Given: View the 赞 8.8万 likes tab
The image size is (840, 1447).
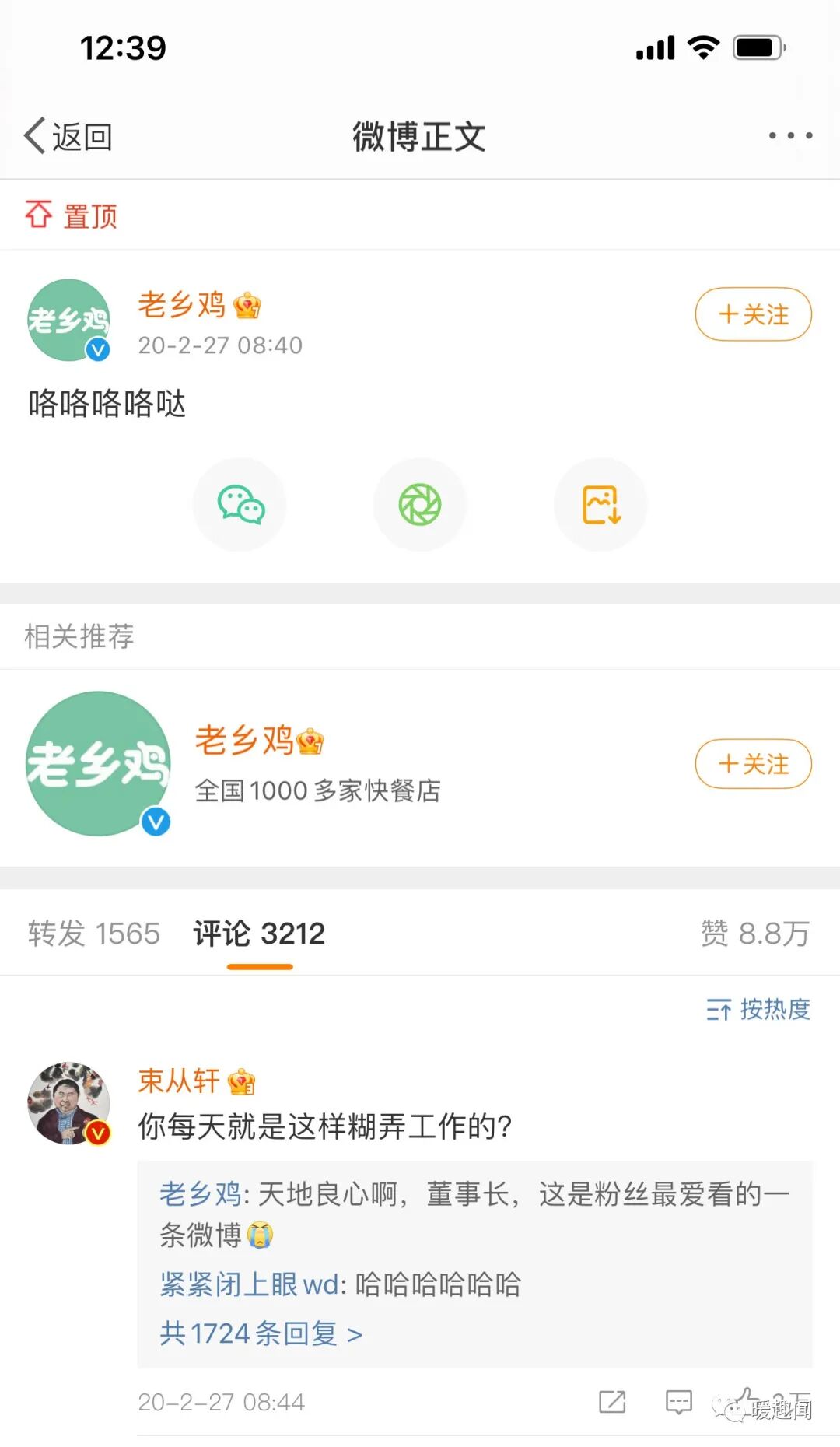Looking at the screenshot, I should click(754, 934).
